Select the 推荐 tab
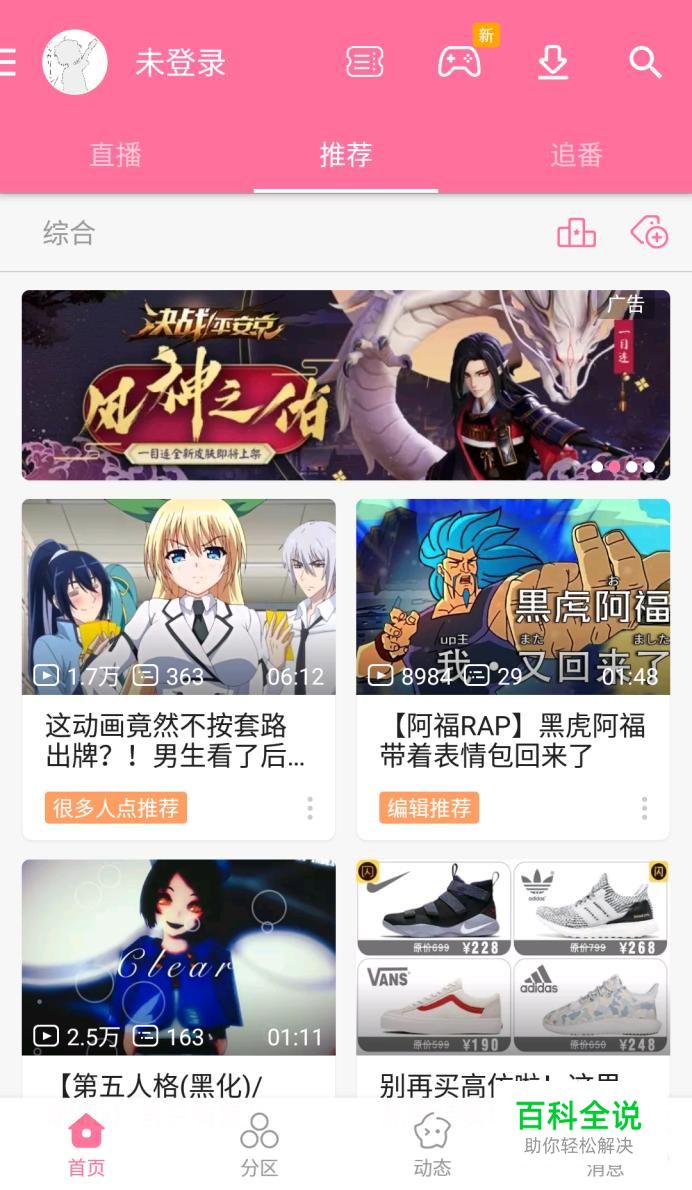This screenshot has width=692, height=1190. pyautogui.click(x=346, y=155)
